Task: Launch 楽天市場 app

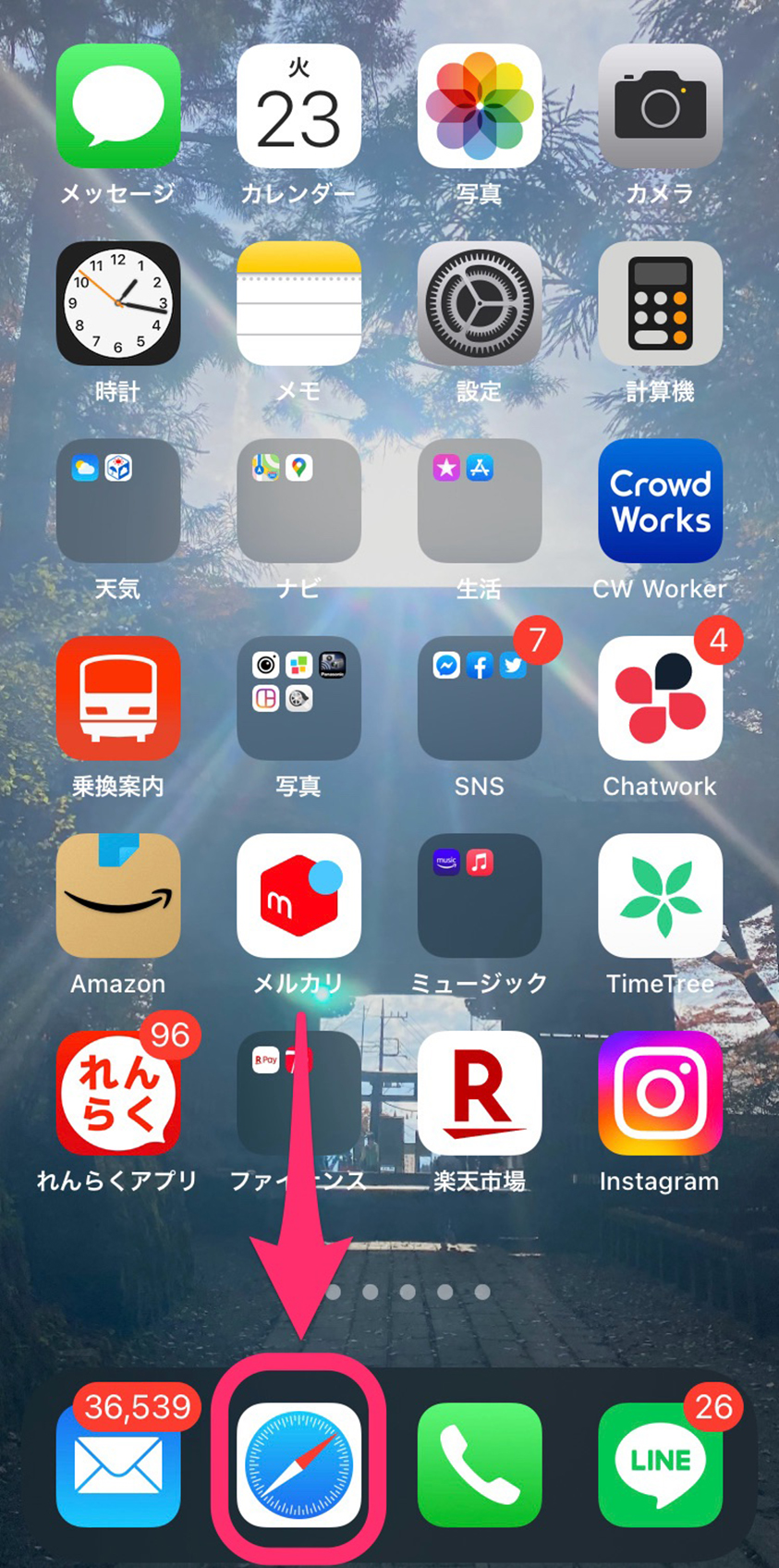Action: click(479, 1093)
